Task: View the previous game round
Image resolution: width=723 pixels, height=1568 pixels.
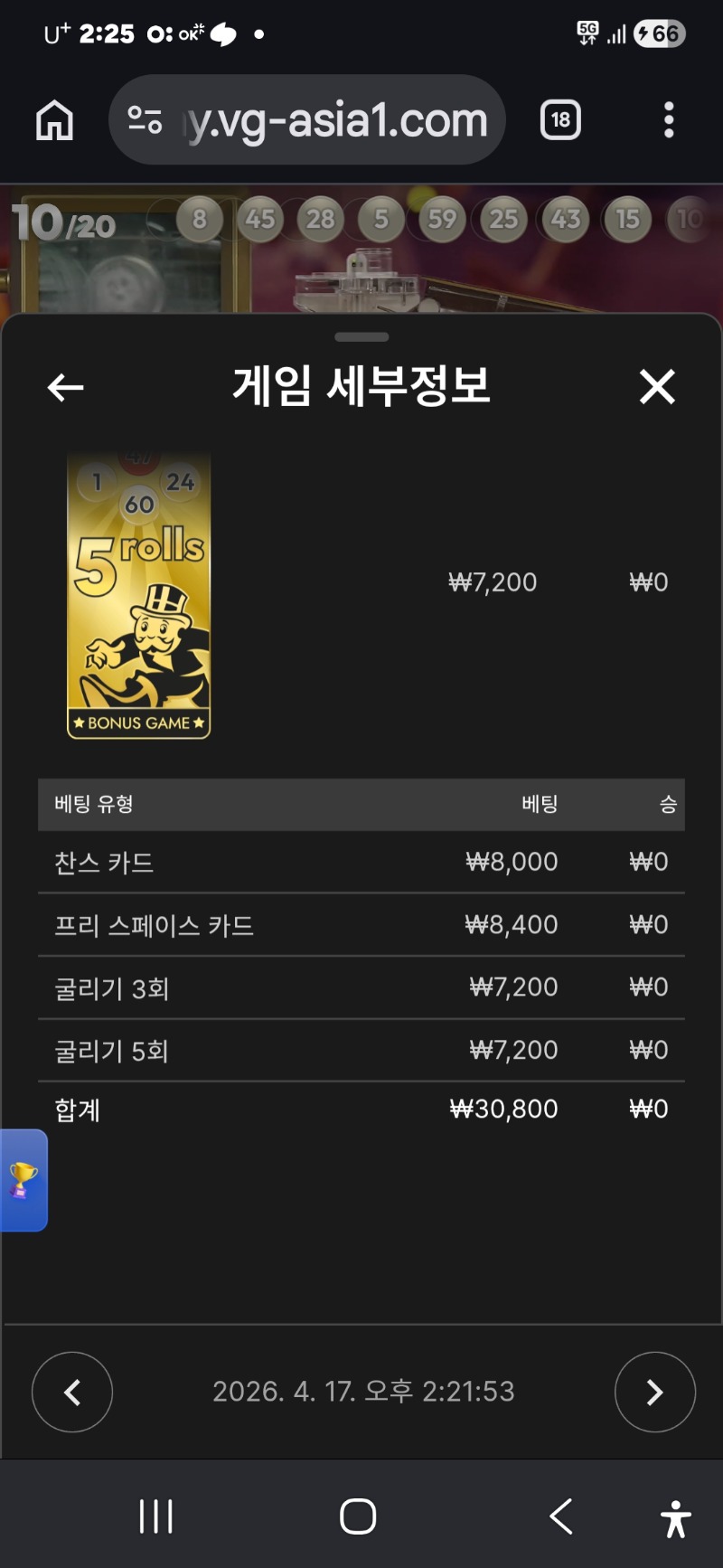Action: pyautogui.click(x=72, y=1392)
